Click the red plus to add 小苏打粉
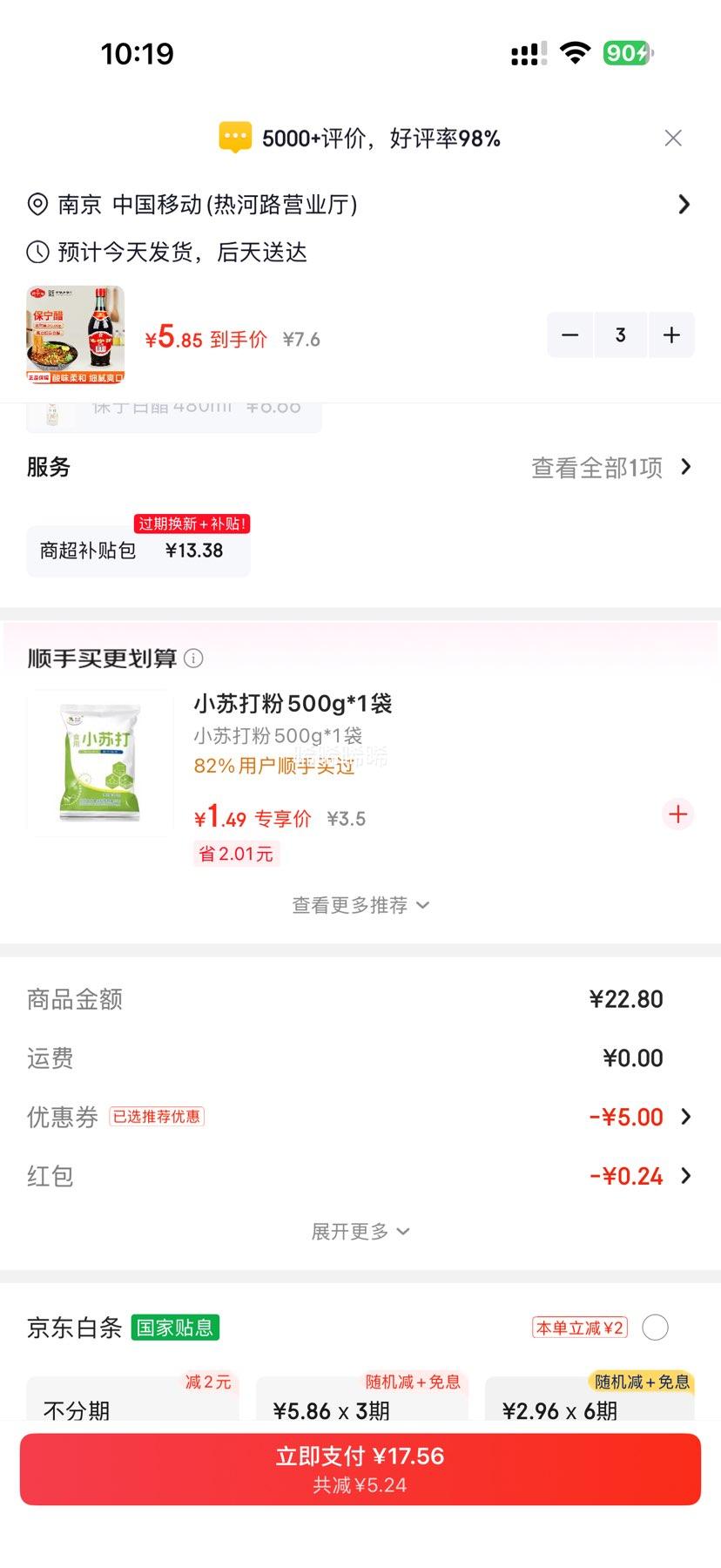721x1568 pixels. click(677, 814)
